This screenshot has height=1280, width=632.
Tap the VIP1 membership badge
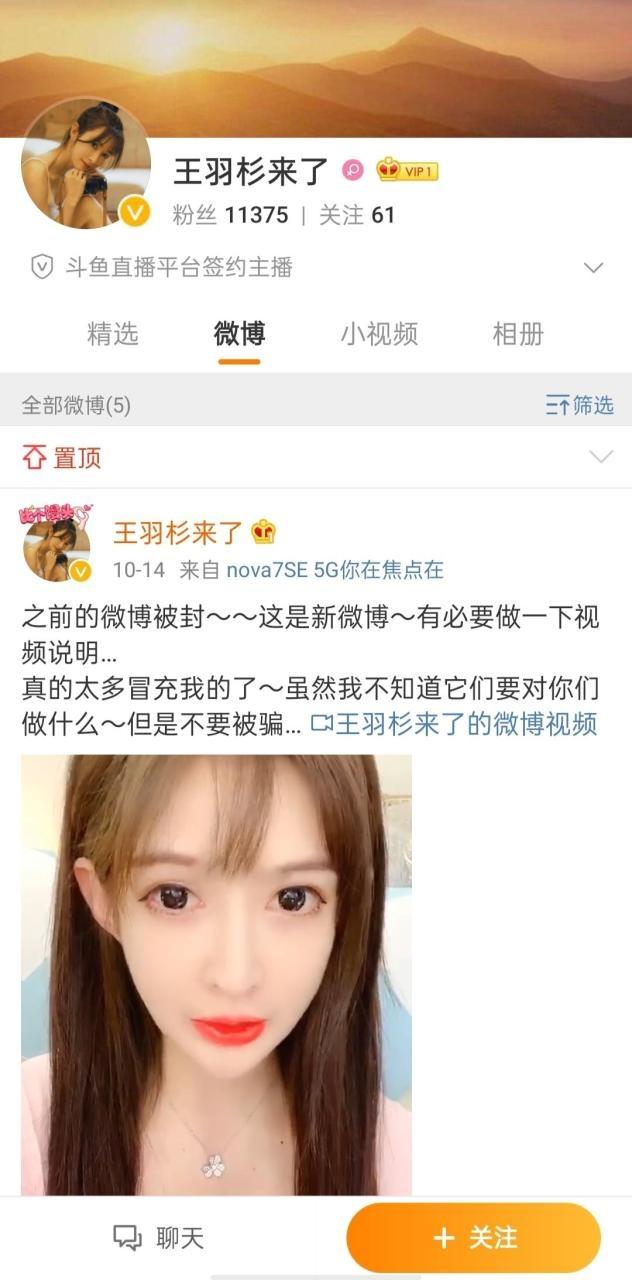click(x=408, y=171)
